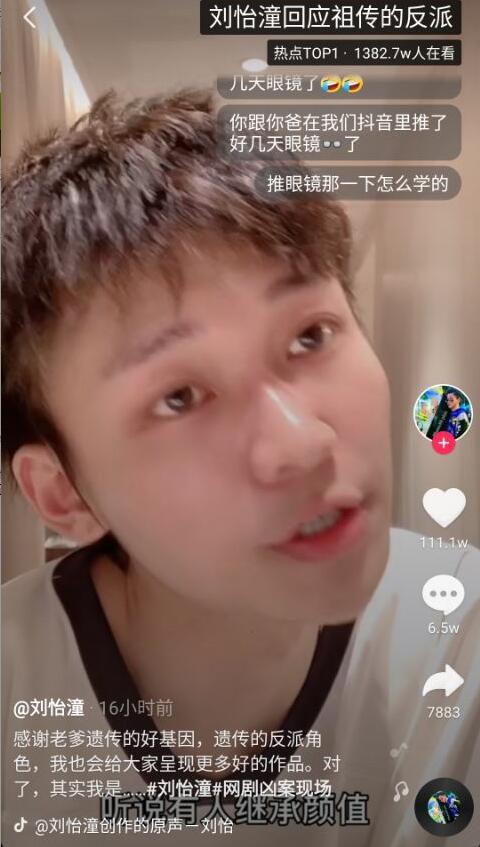Screen dimensions: 480x847
Task: Share this video via the arrow icon
Action: pos(443,681)
